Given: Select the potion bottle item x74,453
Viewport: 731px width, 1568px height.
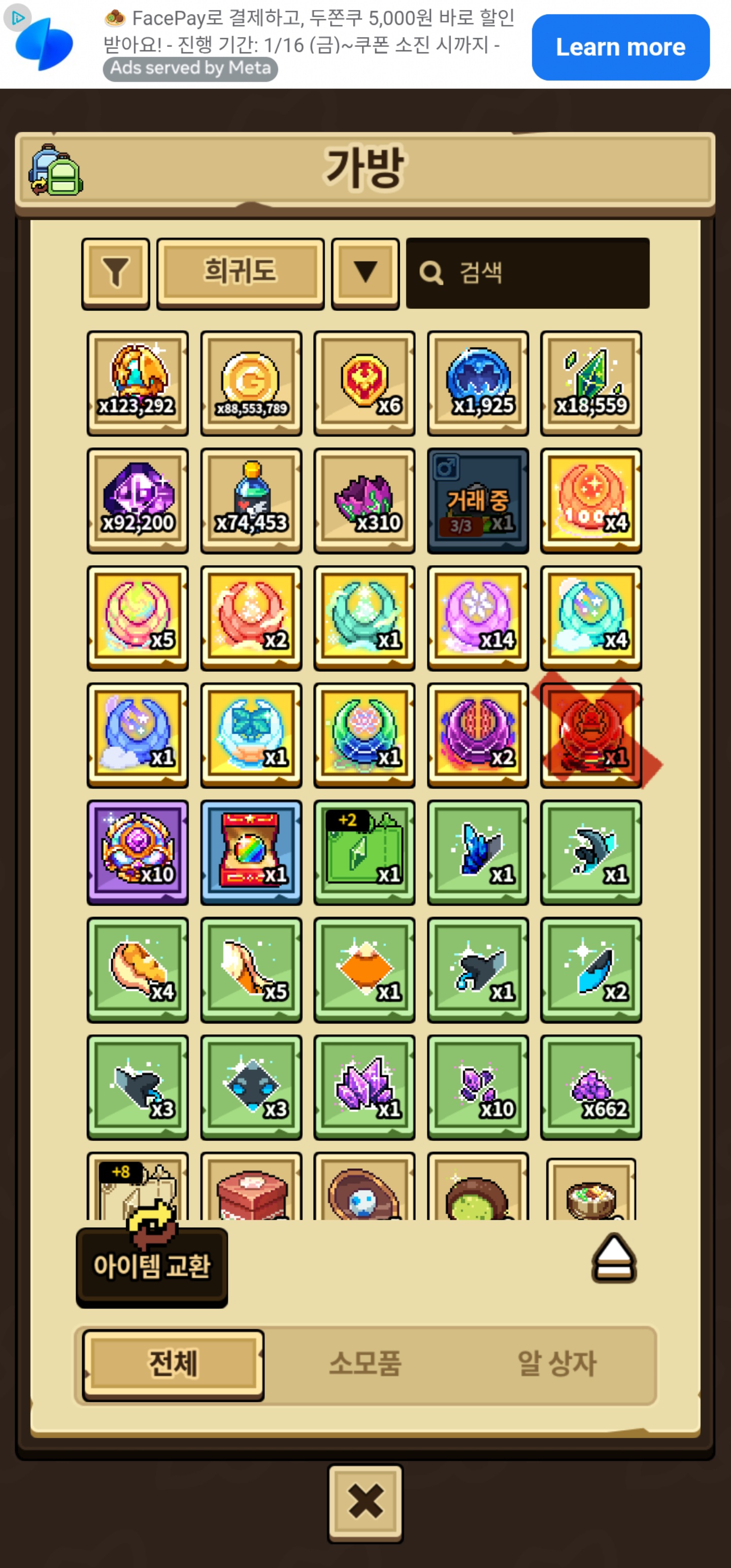Looking at the screenshot, I should (x=251, y=500).
